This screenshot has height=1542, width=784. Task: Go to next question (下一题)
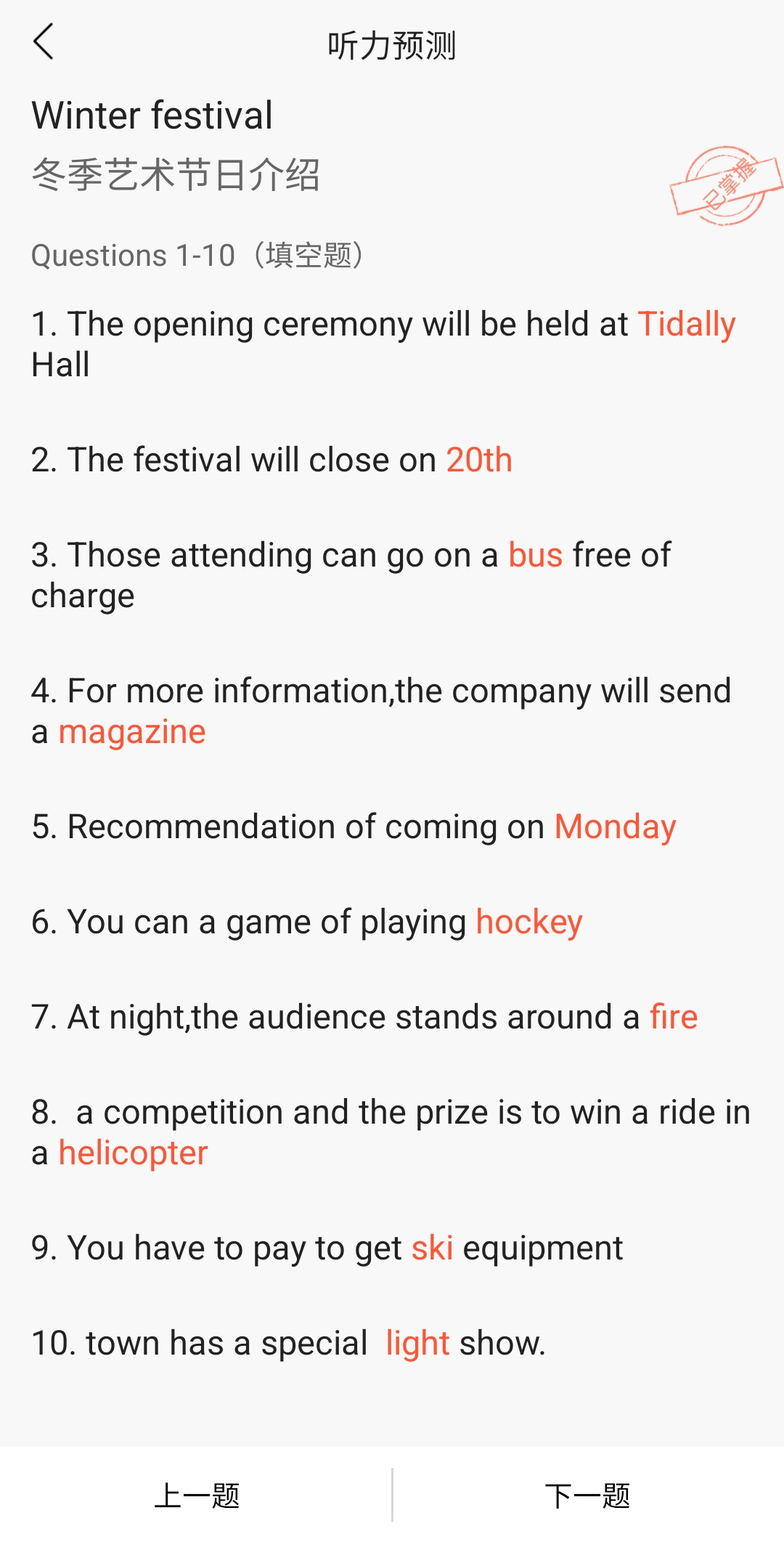588,1496
